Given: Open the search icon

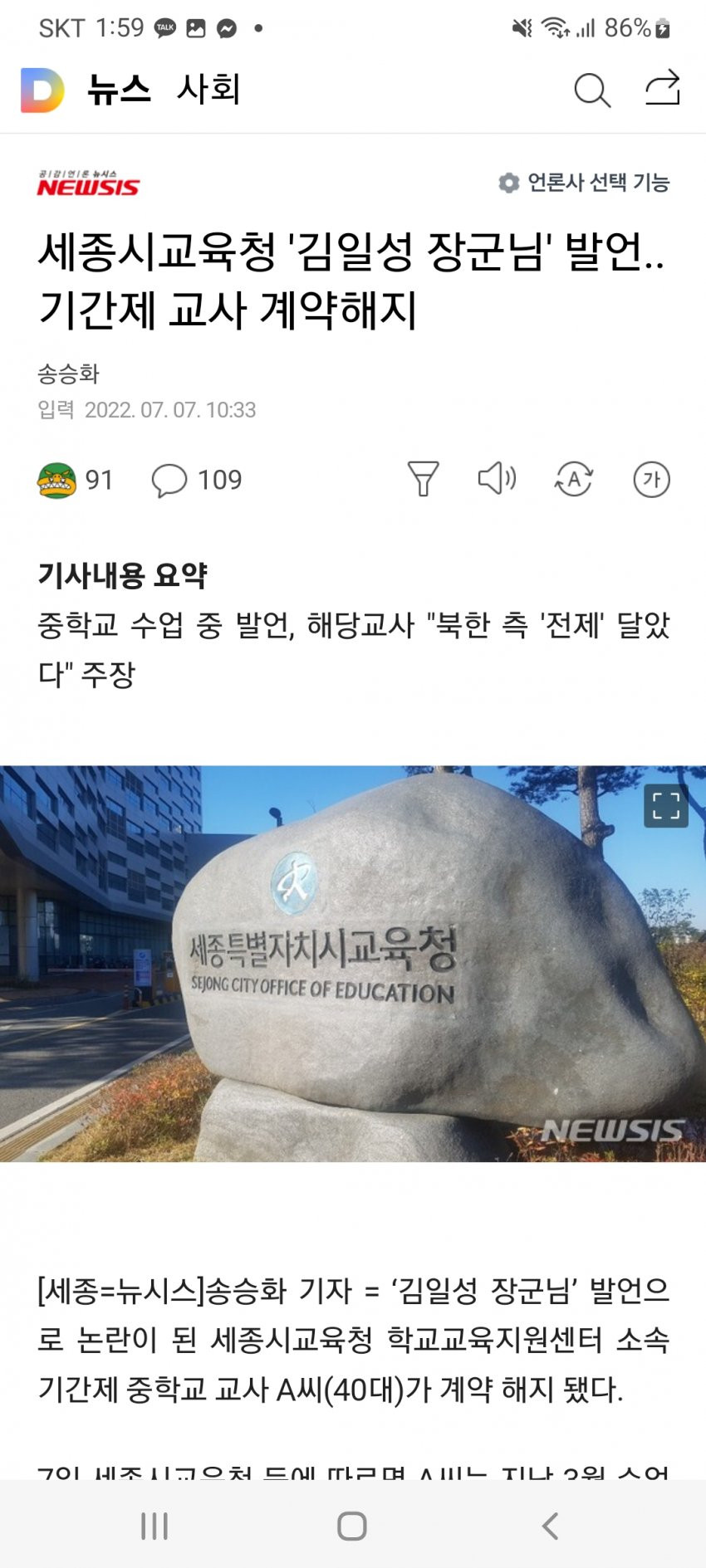Looking at the screenshot, I should point(592,90).
